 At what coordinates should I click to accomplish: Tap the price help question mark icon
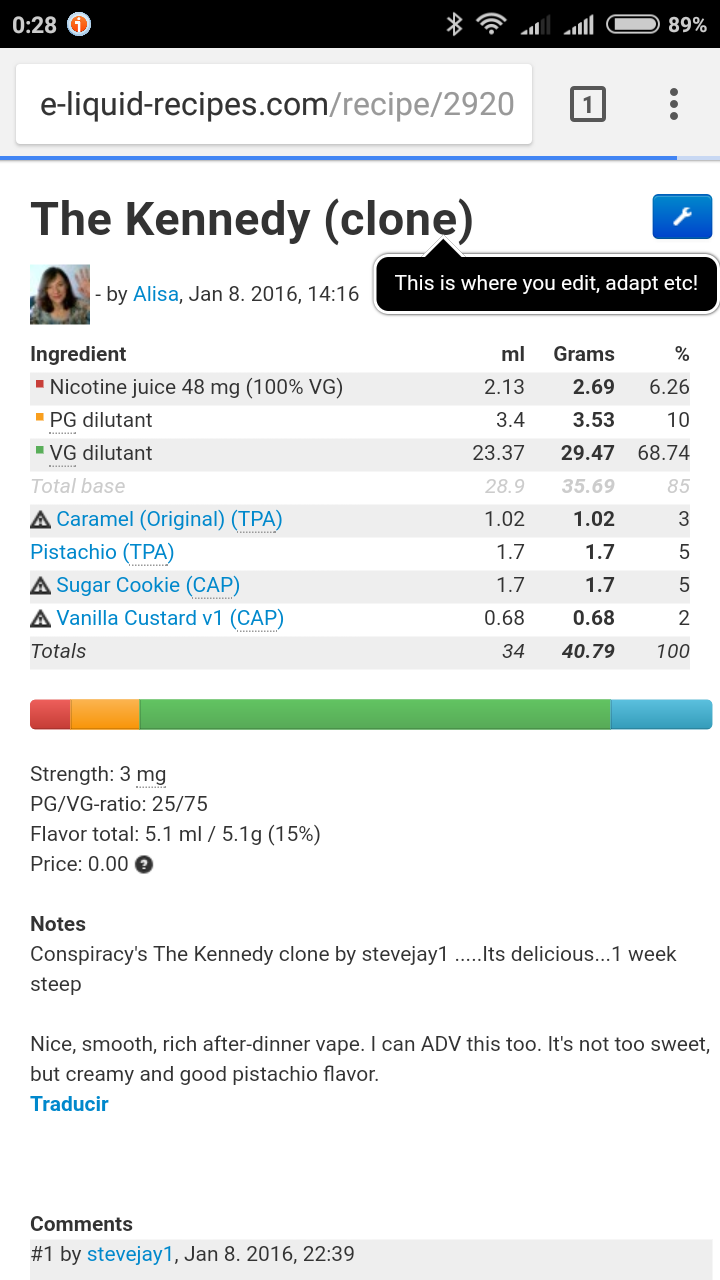[144, 864]
